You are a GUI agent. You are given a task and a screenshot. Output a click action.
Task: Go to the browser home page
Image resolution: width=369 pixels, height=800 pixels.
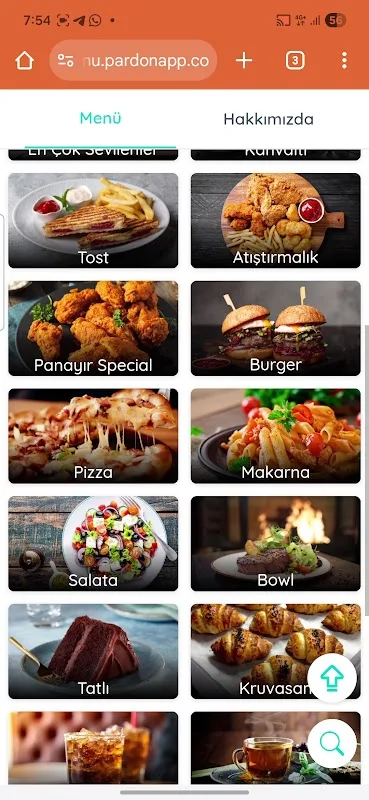tap(24, 61)
